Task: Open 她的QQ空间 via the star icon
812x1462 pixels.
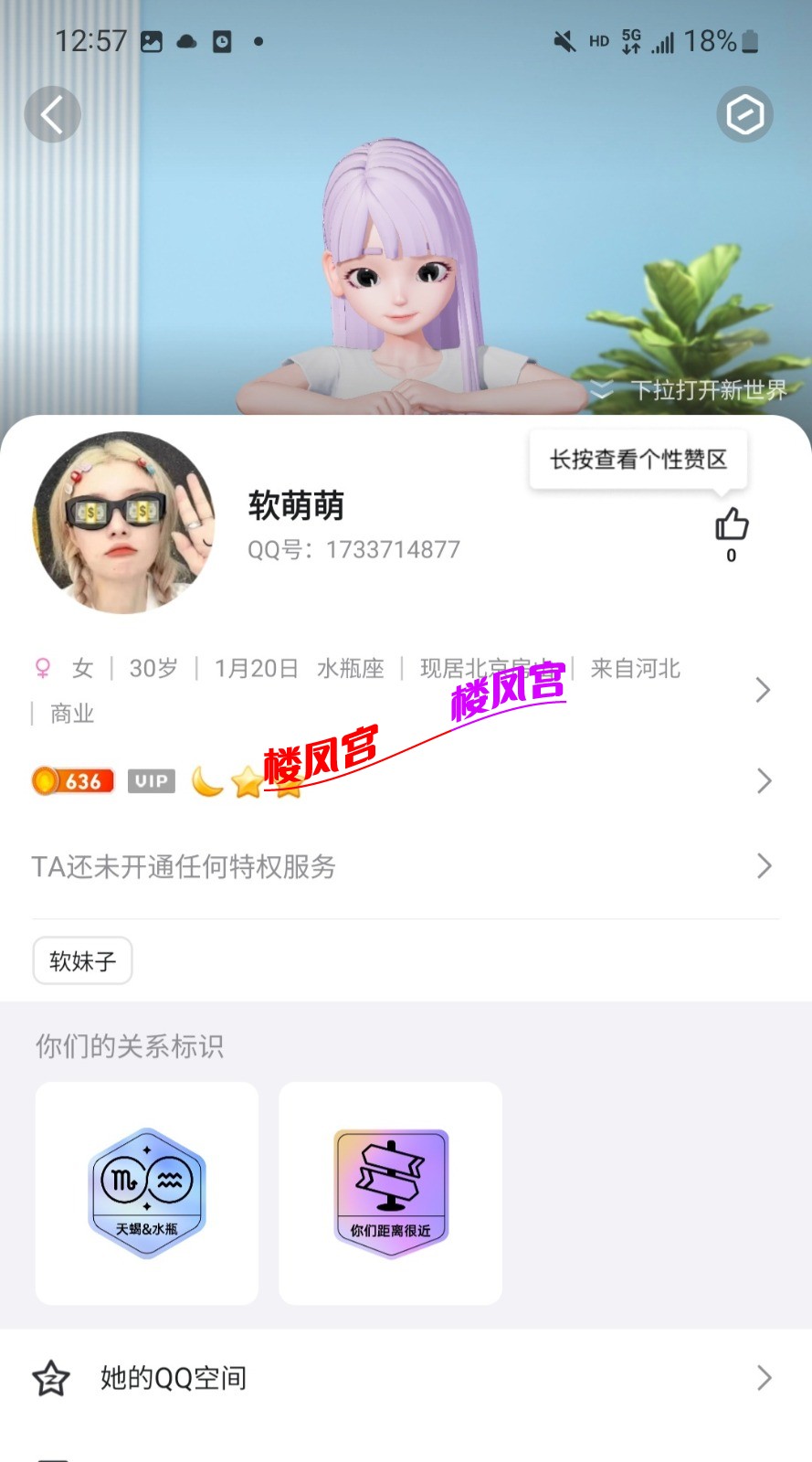Action: coord(52,1378)
